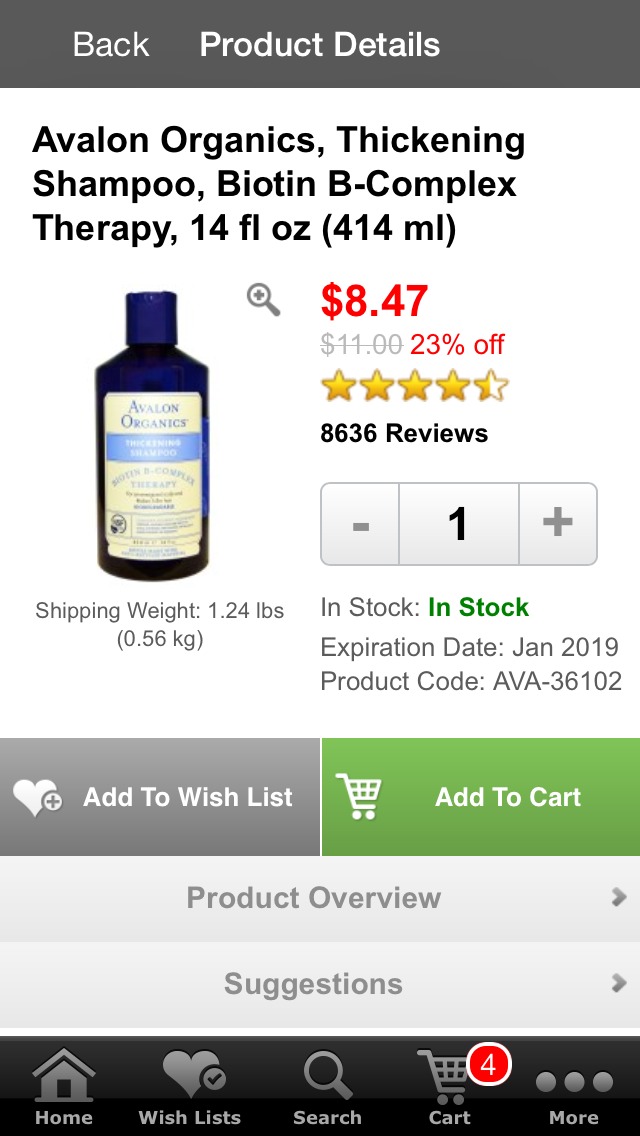This screenshot has width=640, height=1136.
Task: Switch to the Home tab
Action: tap(64, 1087)
